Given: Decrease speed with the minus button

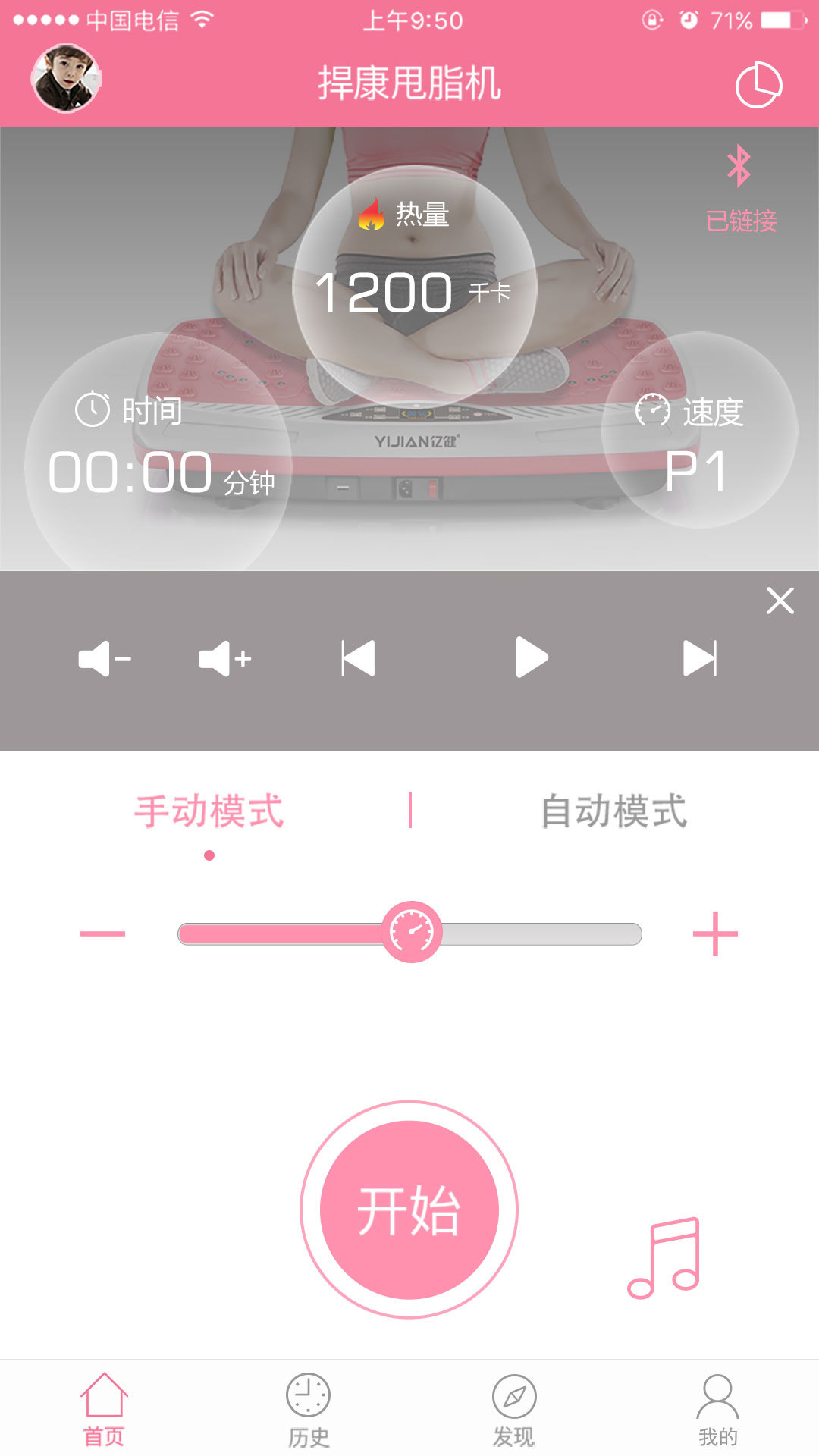Looking at the screenshot, I should click(102, 934).
